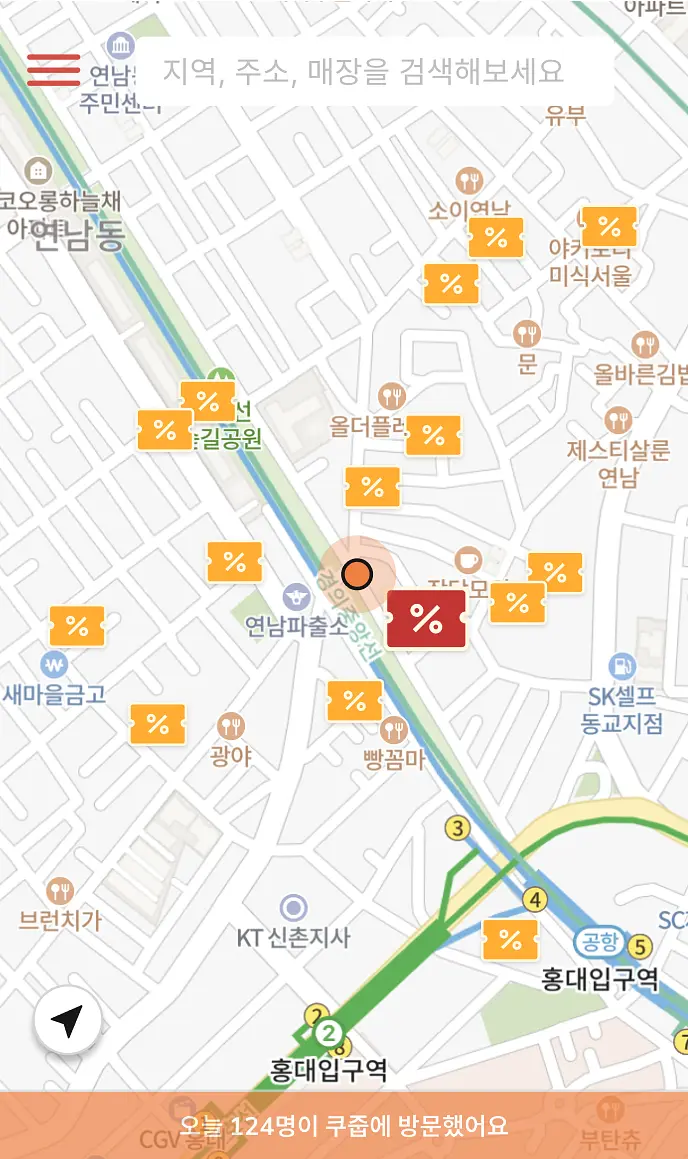Open coupon marker beside 올더플레이스 label
Viewport: 688px width, 1159px height.
434,435
